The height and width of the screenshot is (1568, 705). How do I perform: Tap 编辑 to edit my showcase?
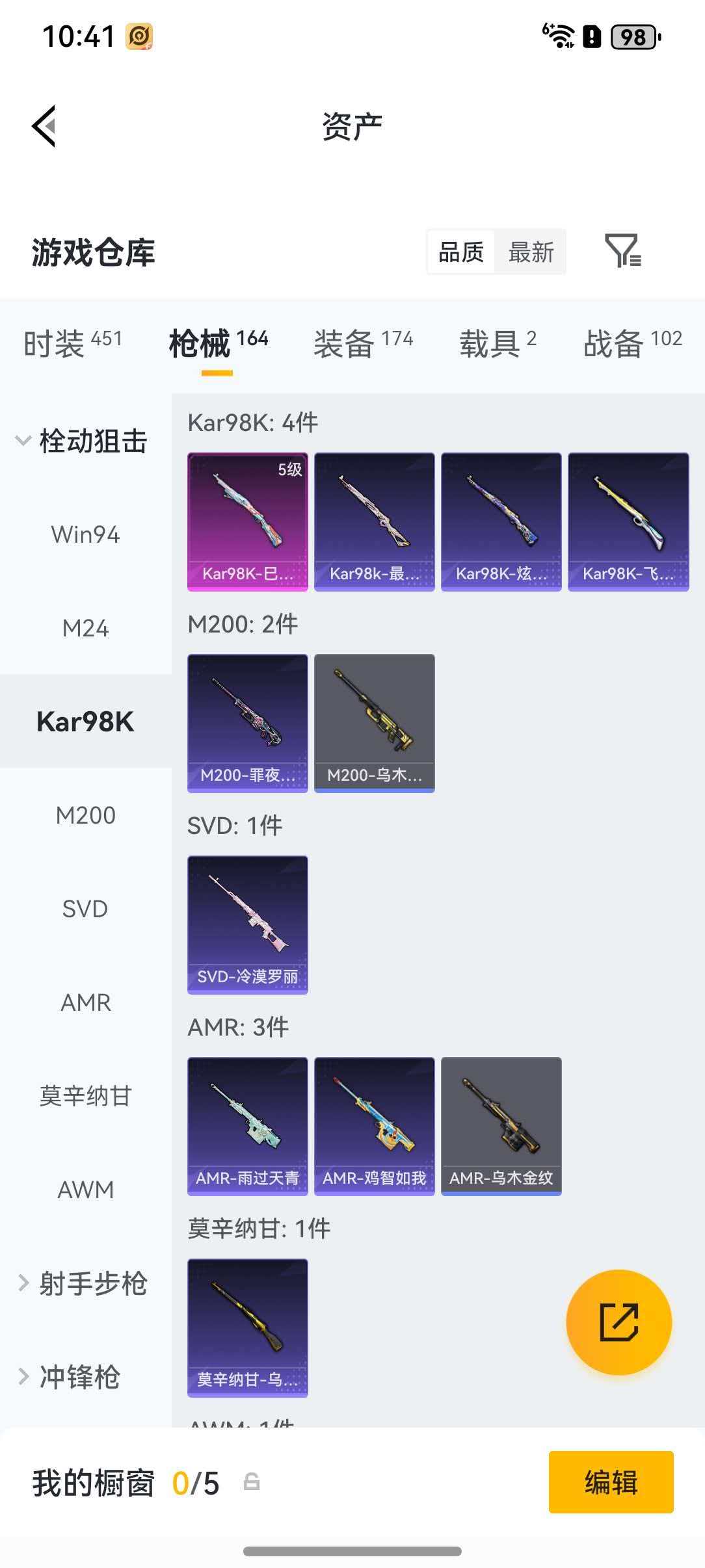[x=611, y=1482]
